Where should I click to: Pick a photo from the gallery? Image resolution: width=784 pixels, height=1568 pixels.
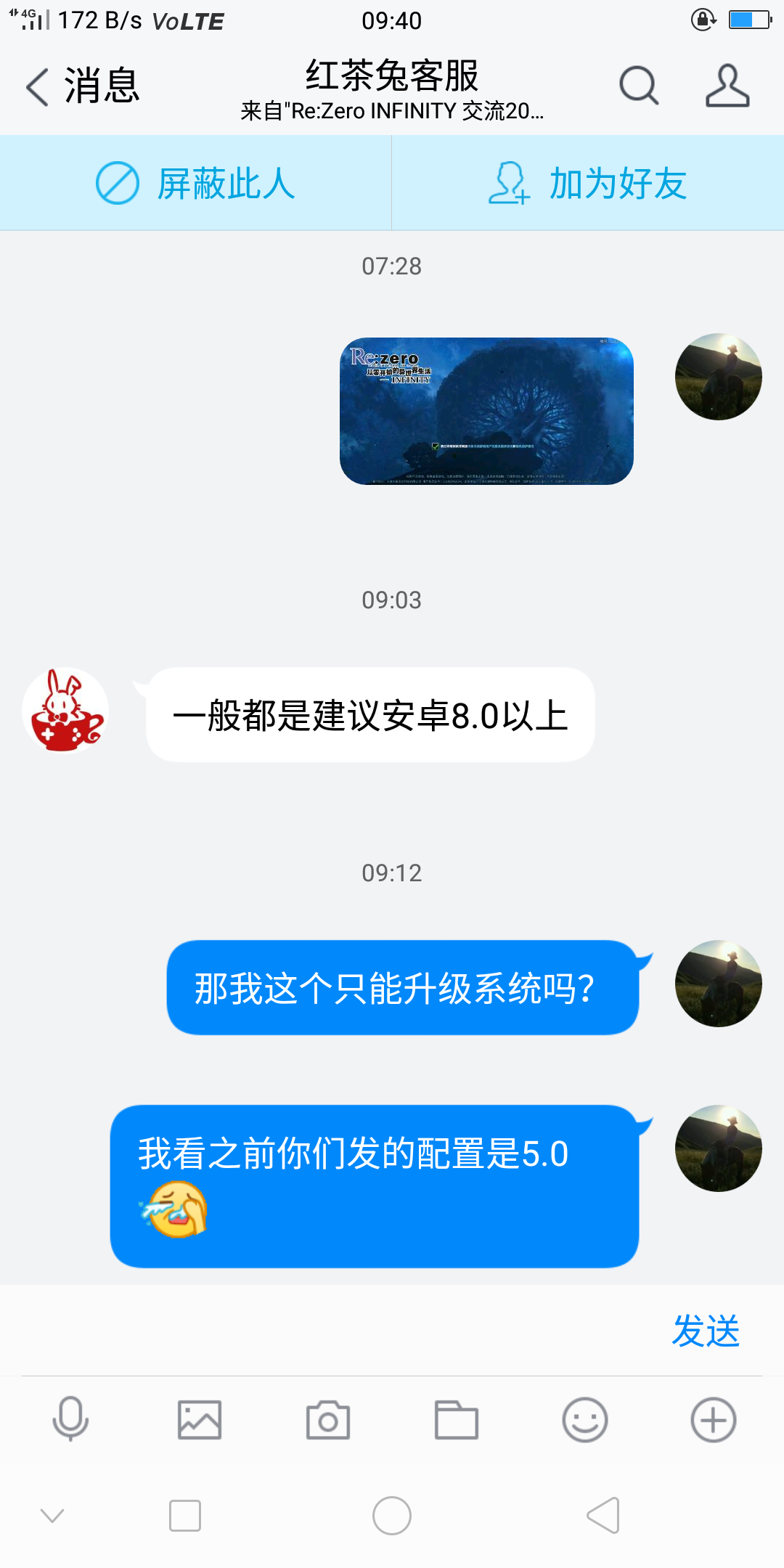pos(200,1419)
